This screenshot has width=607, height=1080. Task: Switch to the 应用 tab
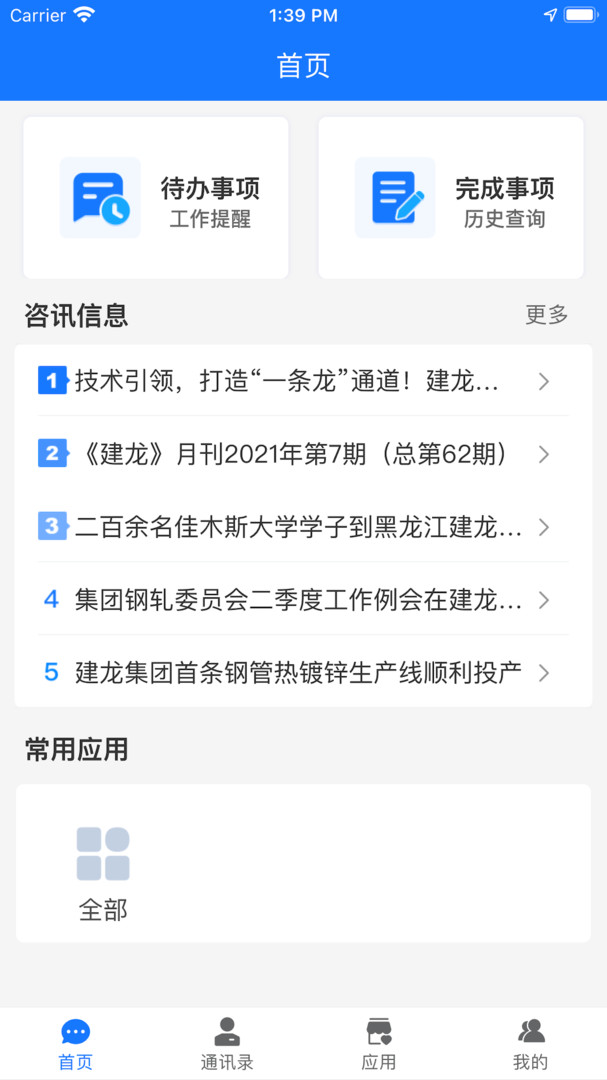tap(379, 1044)
